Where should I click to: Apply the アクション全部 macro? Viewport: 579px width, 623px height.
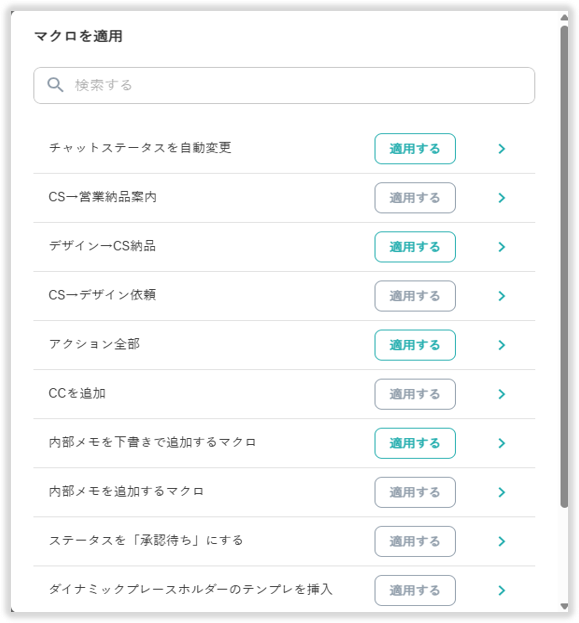(x=414, y=345)
